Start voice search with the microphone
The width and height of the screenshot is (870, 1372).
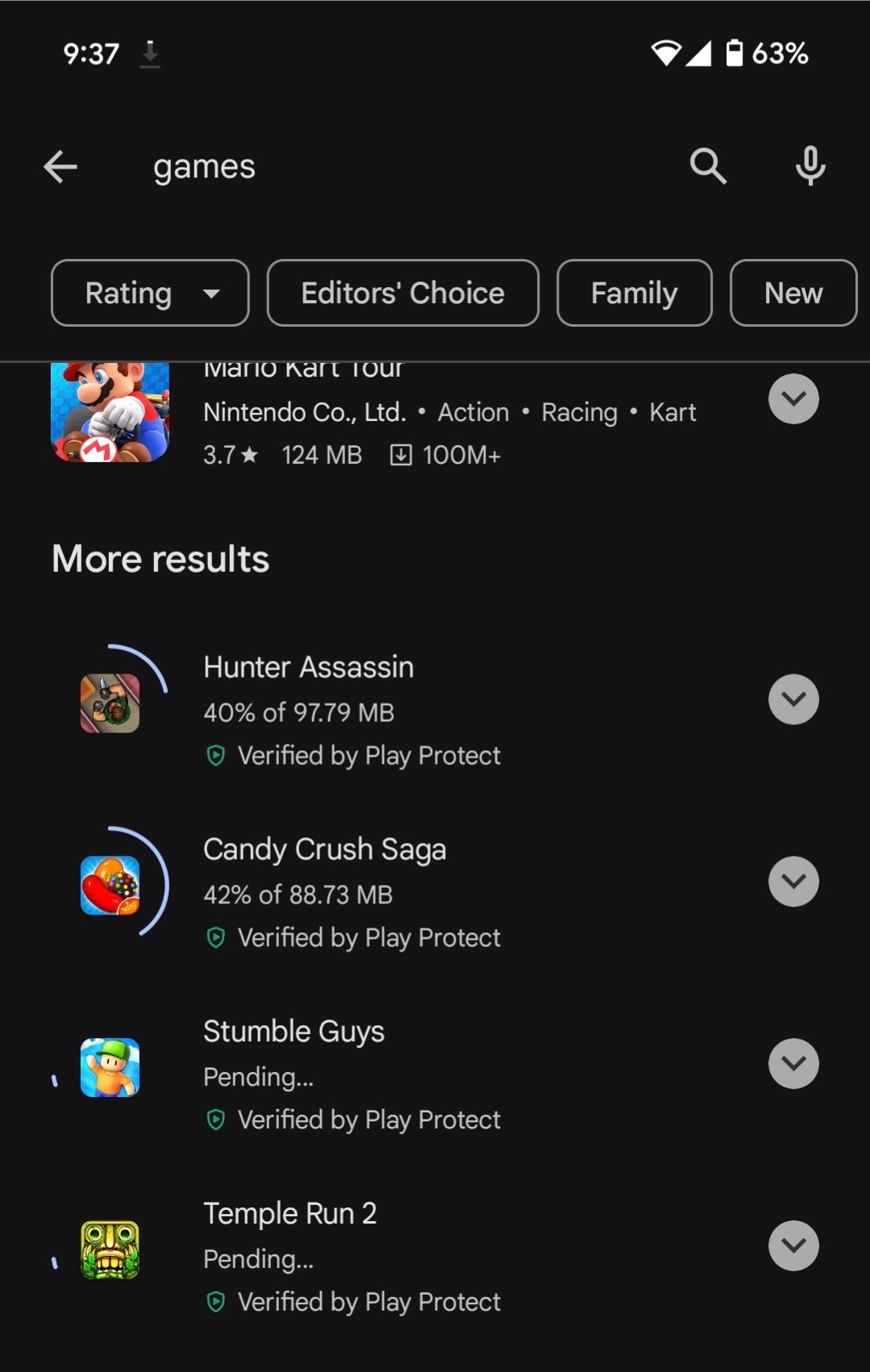[810, 166]
